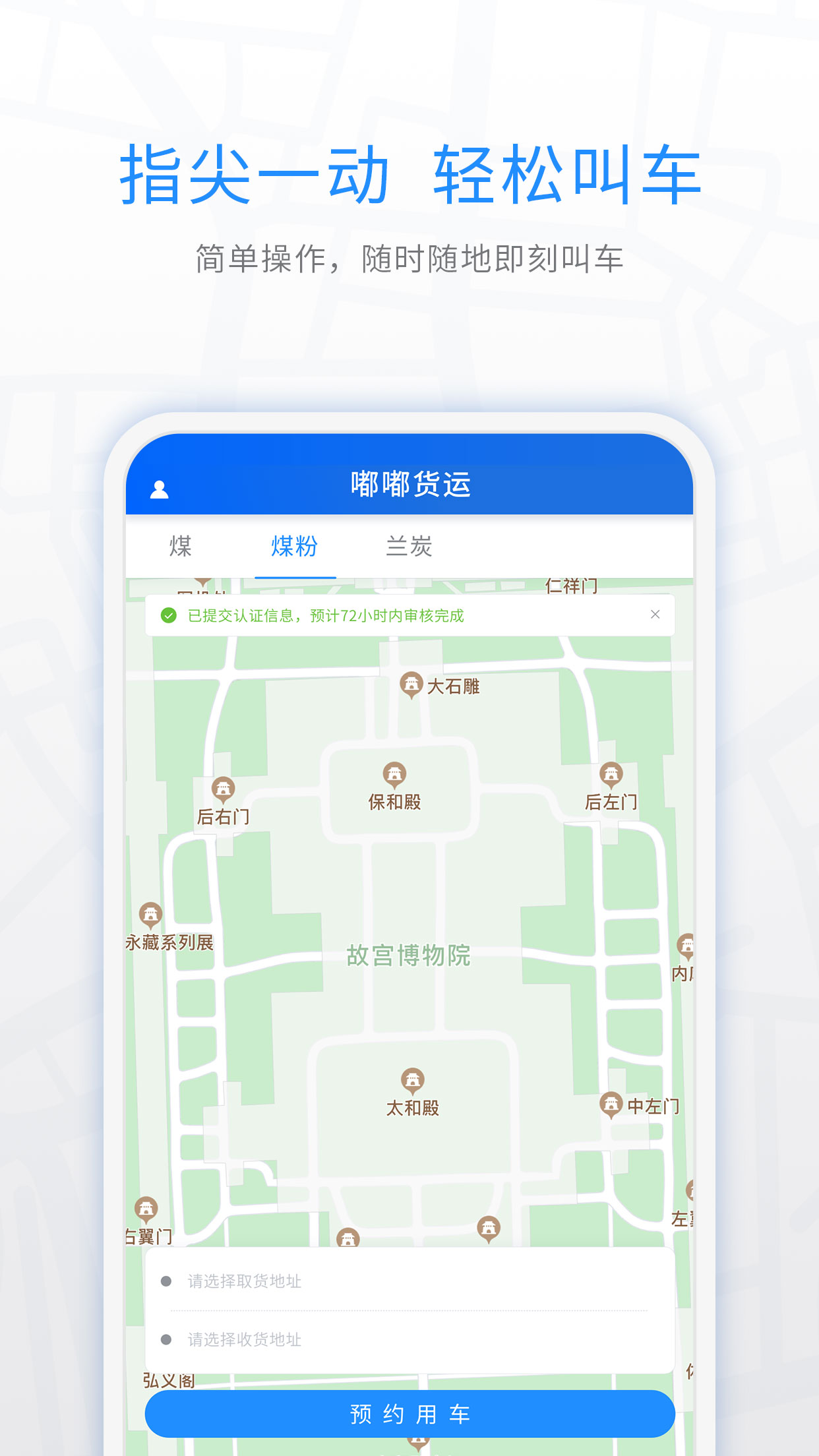Dismiss the verification notice banner

[655, 615]
